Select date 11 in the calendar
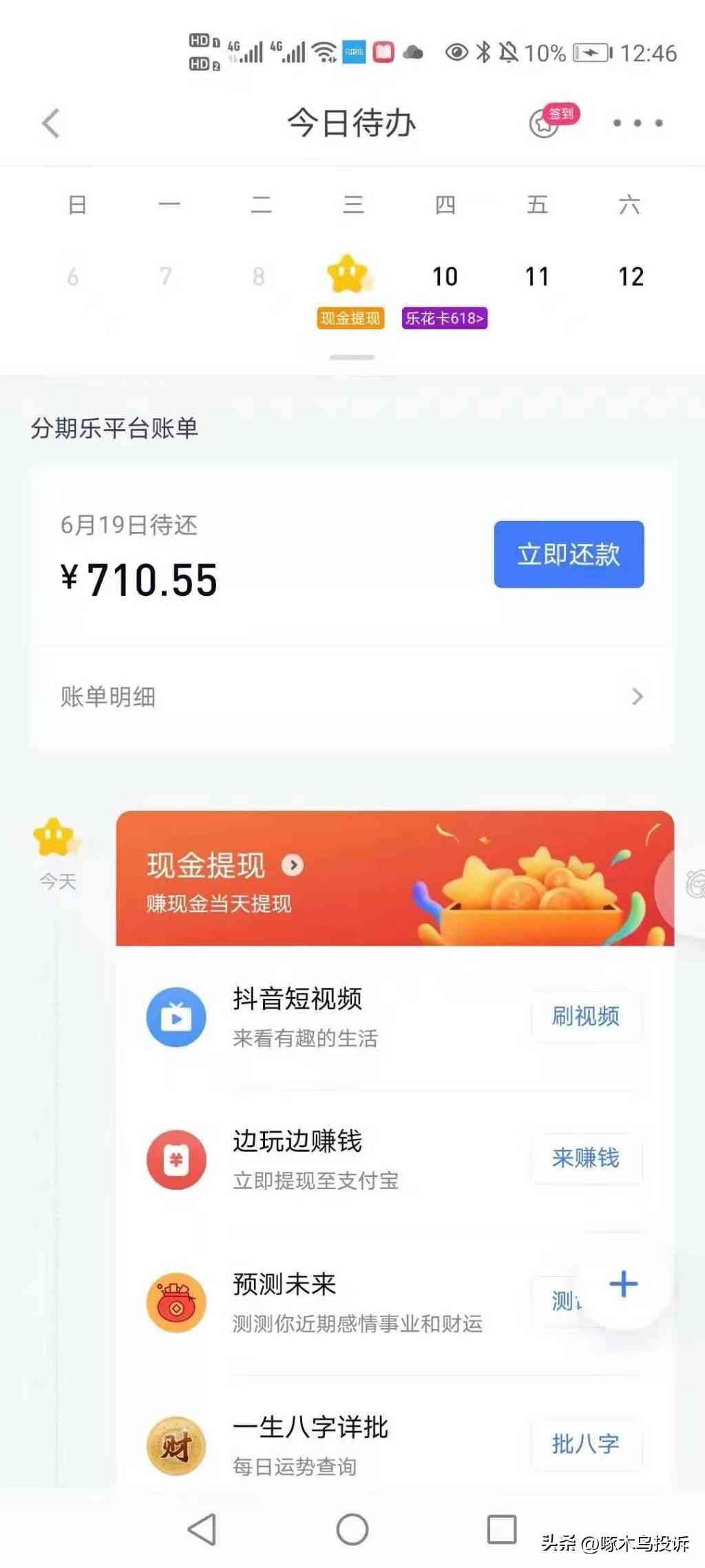705x1568 pixels. [x=537, y=277]
